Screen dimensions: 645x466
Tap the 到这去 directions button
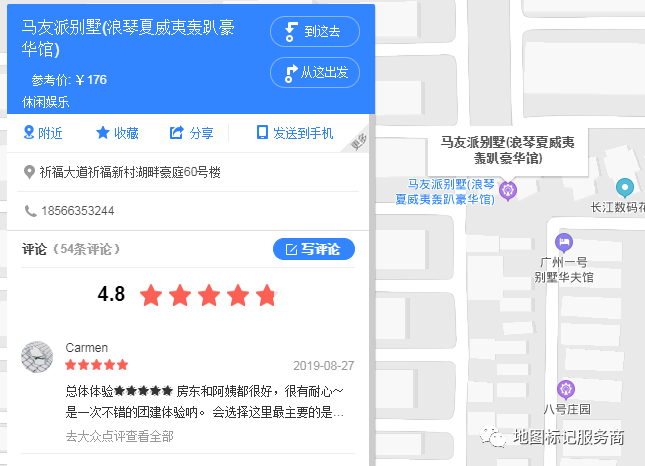pos(314,32)
